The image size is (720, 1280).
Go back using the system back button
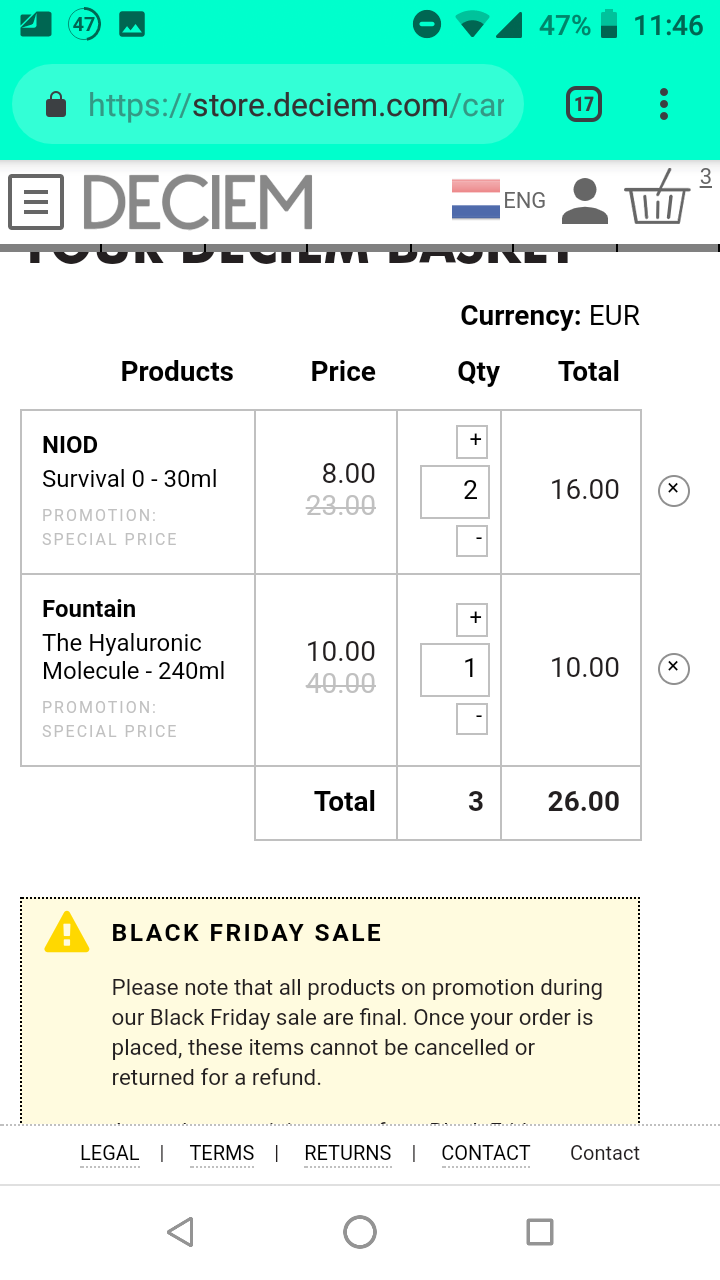pos(180,1232)
